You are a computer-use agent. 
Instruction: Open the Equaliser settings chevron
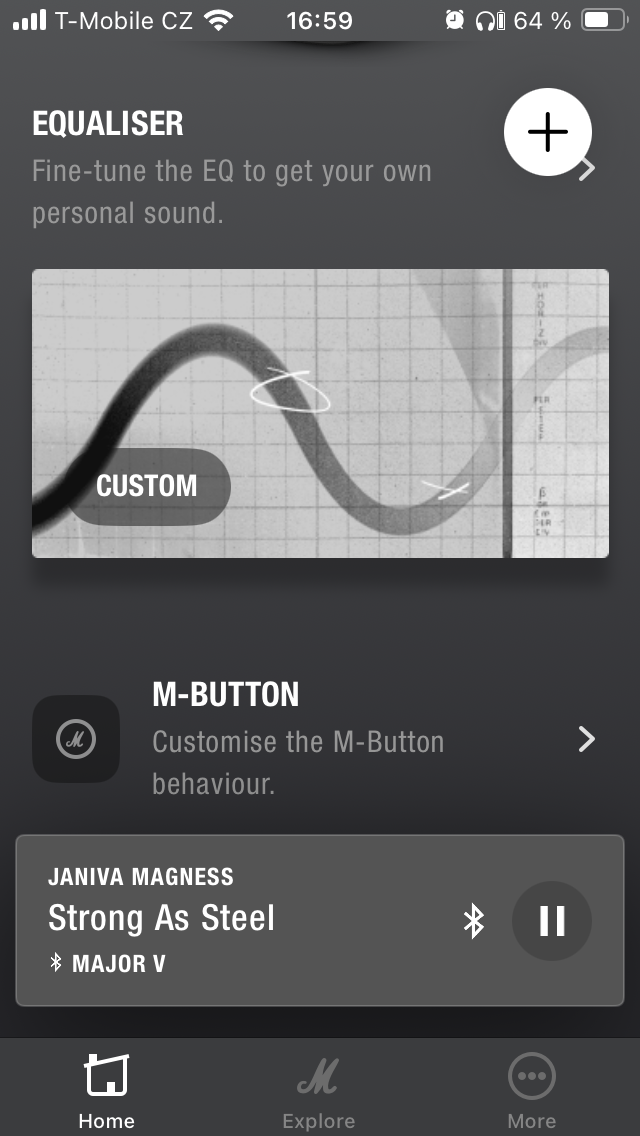tap(588, 169)
